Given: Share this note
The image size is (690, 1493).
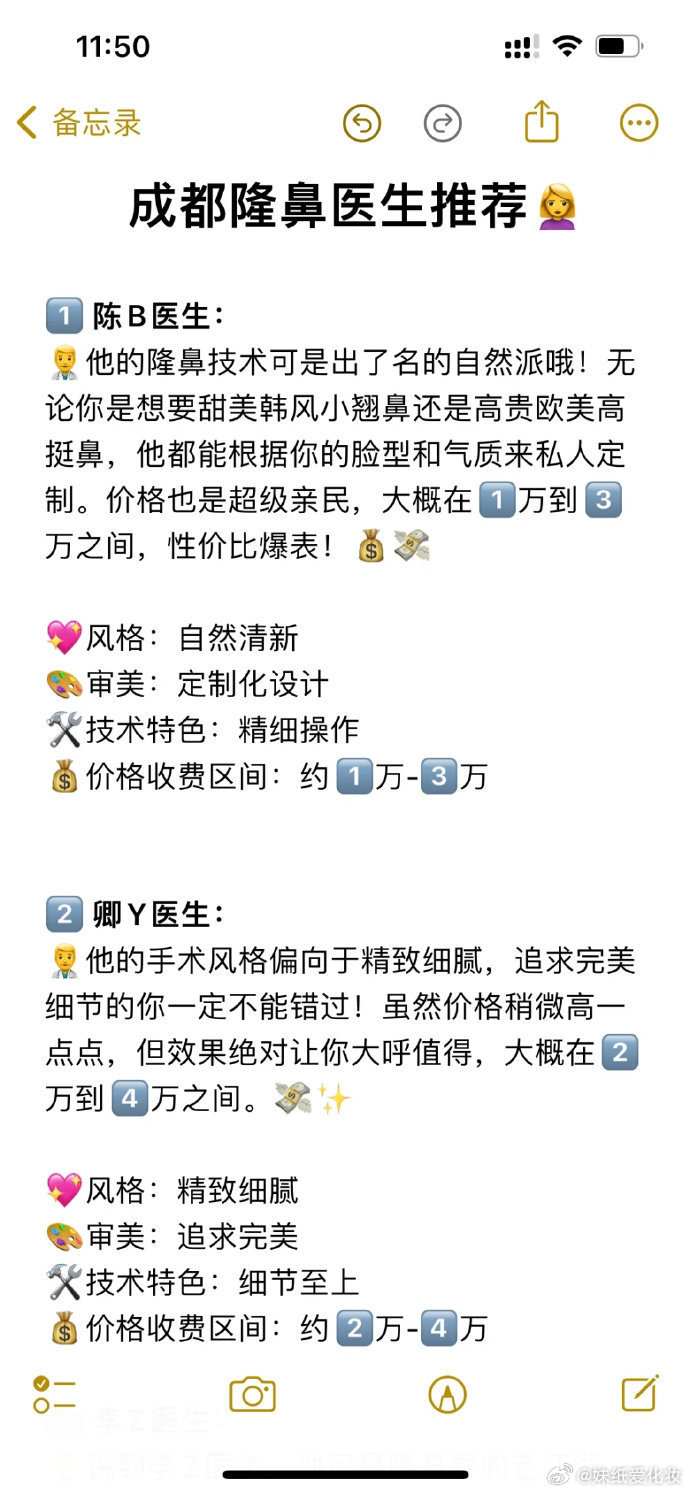Looking at the screenshot, I should click(541, 121).
